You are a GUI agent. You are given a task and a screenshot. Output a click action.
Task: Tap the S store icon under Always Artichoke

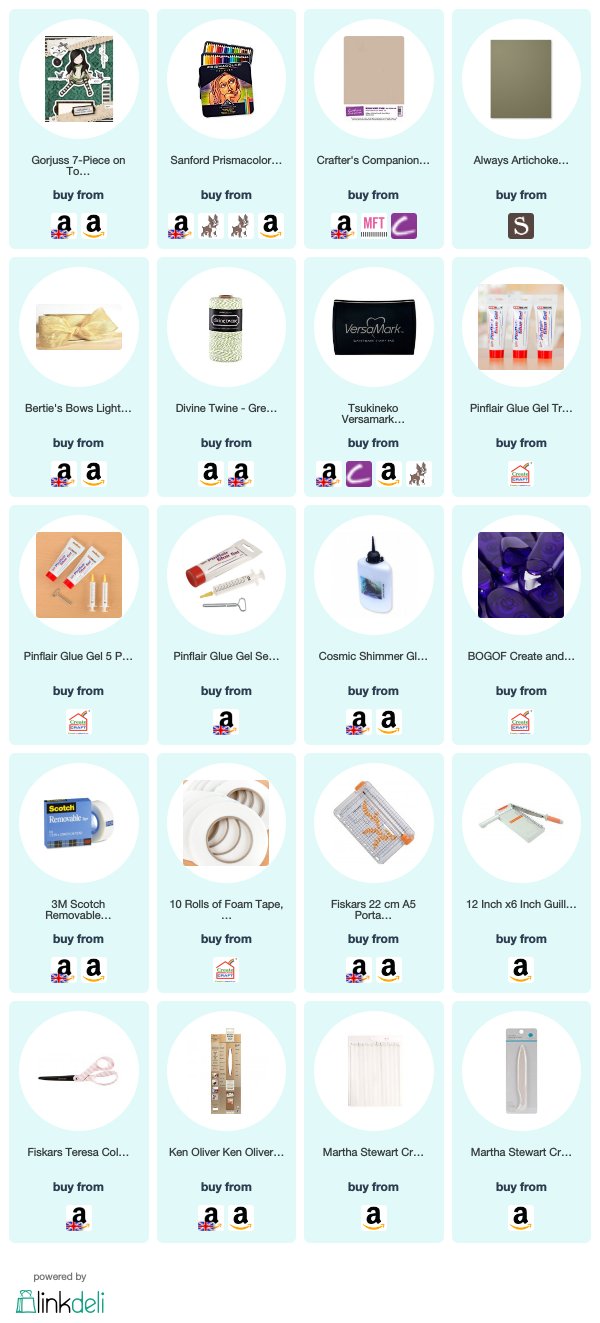click(x=521, y=226)
